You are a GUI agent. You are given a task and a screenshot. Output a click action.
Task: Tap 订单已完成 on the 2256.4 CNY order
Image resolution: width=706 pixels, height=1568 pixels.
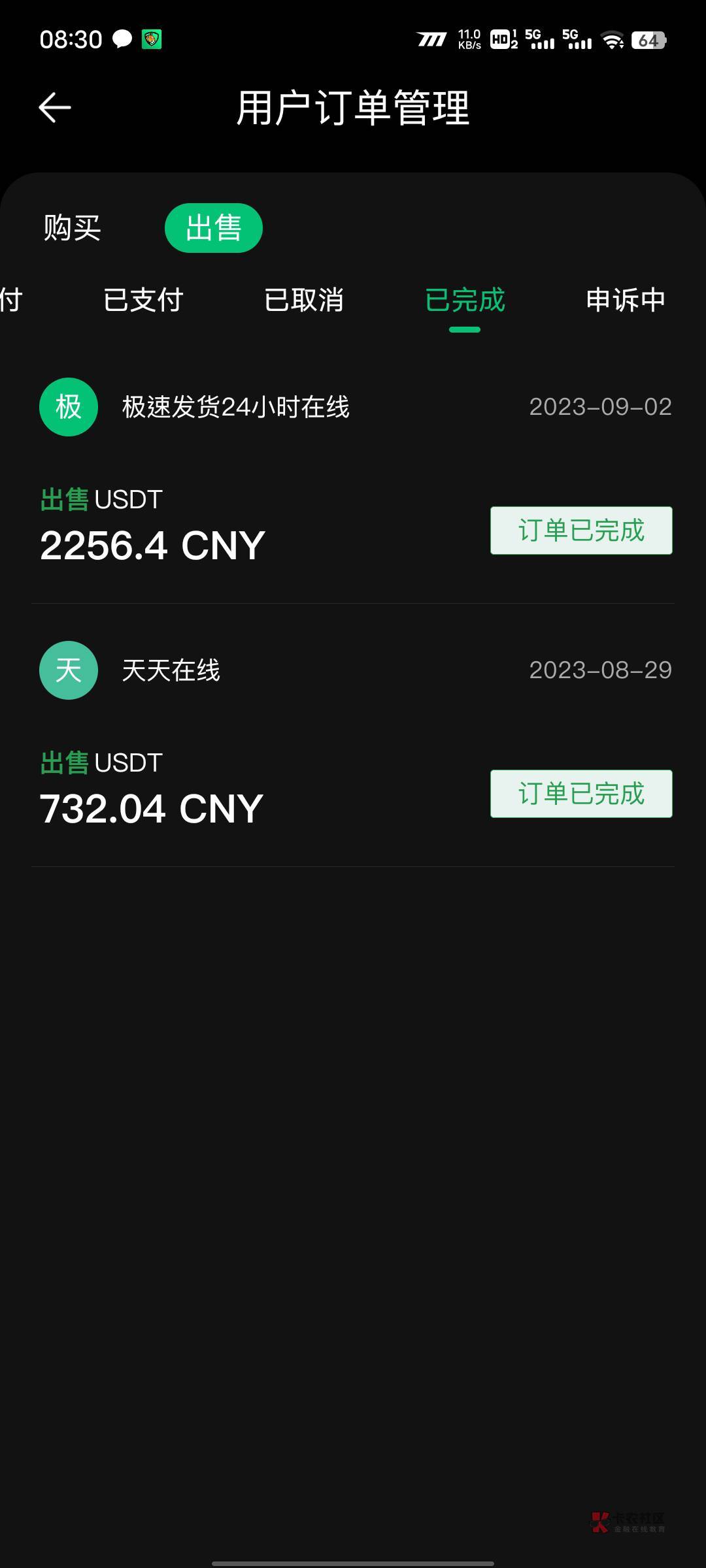tap(581, 531)
